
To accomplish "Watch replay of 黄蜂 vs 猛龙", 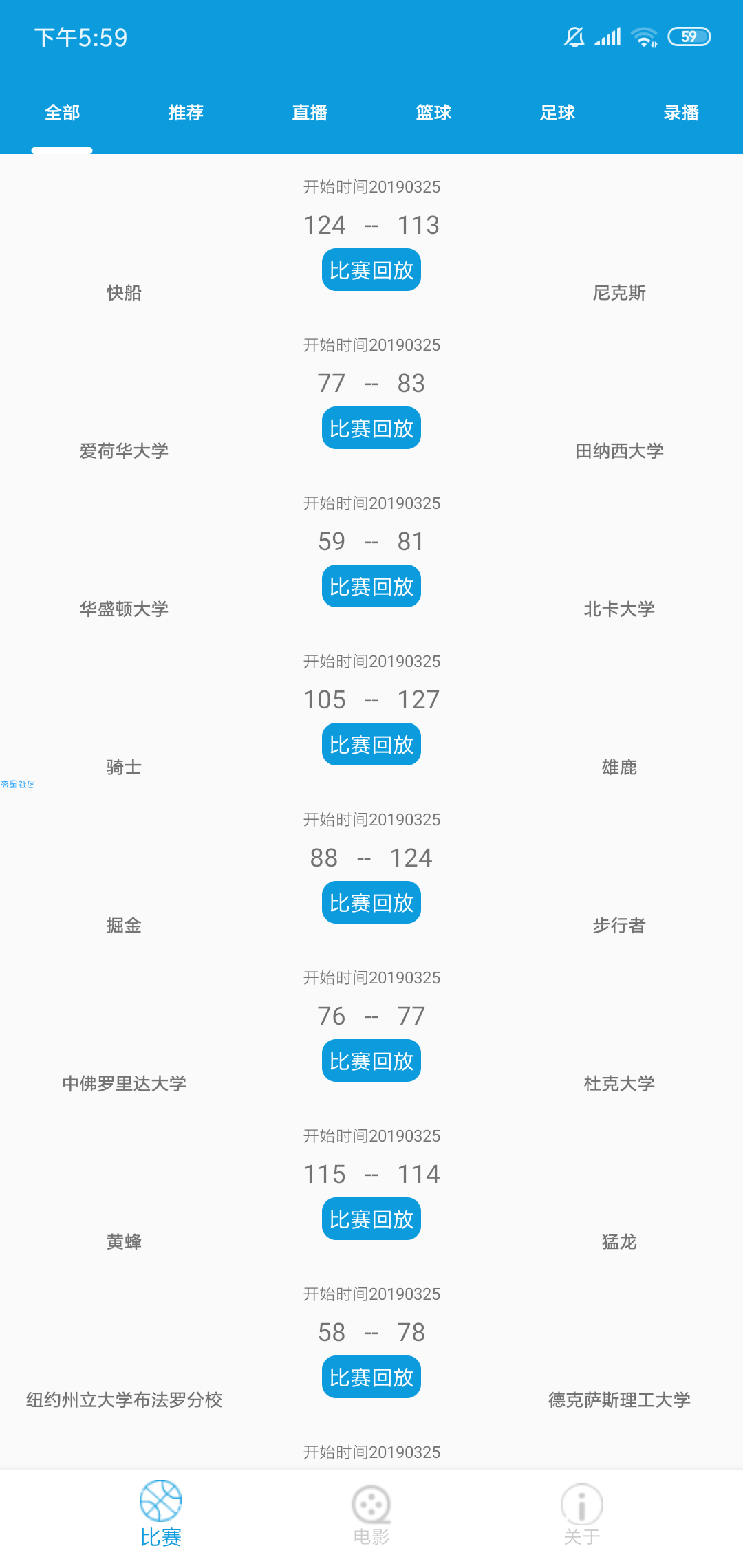I will click(371, 1219).
